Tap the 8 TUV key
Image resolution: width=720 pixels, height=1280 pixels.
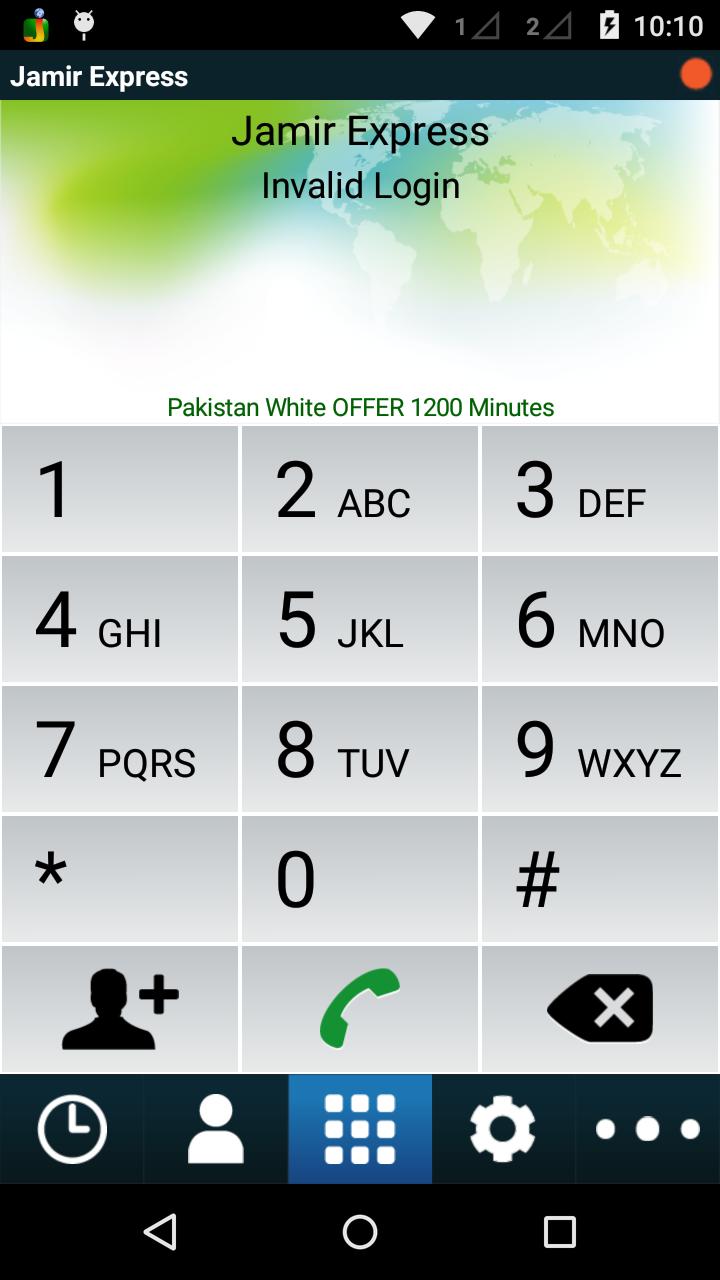coord(360,749)
